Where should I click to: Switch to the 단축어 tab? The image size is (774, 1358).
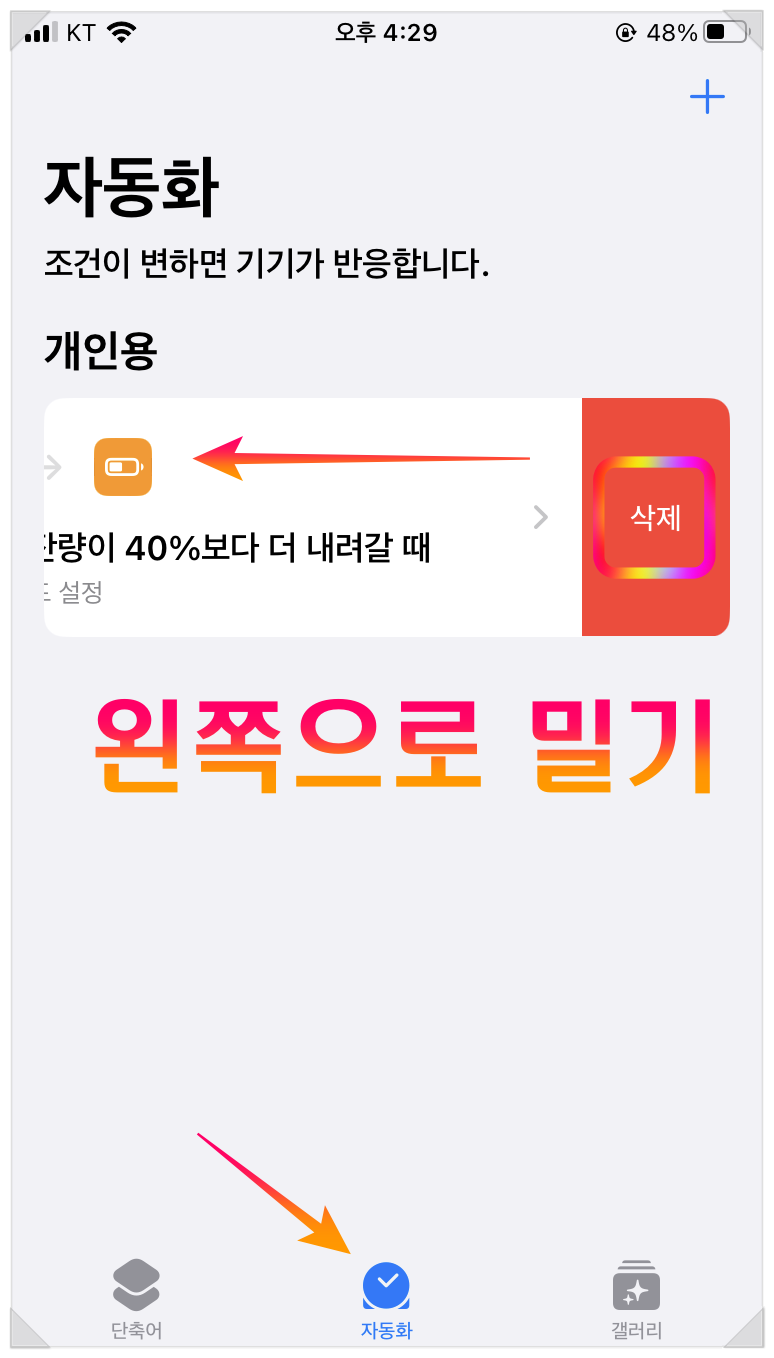(137, 1299)
